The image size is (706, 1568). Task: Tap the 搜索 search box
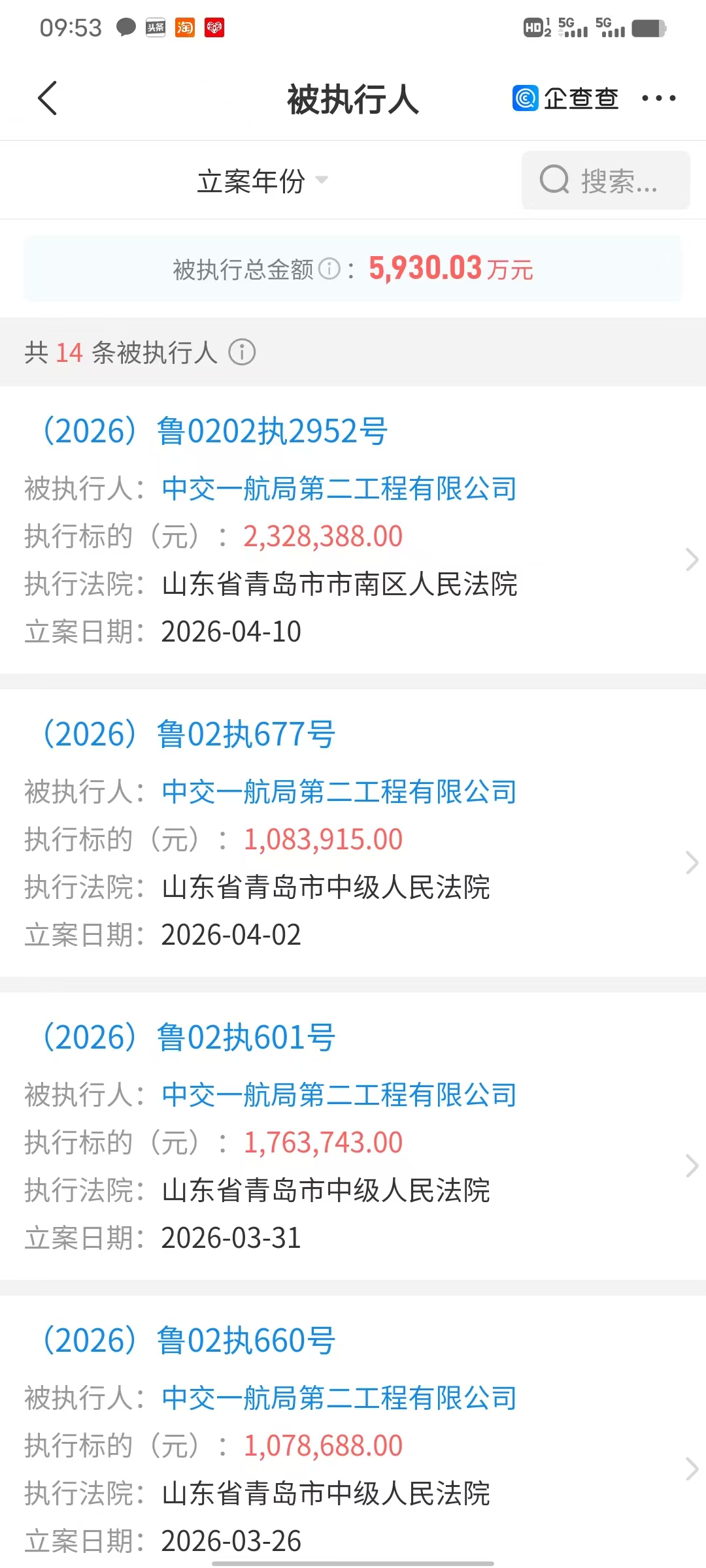click(605, 180)
